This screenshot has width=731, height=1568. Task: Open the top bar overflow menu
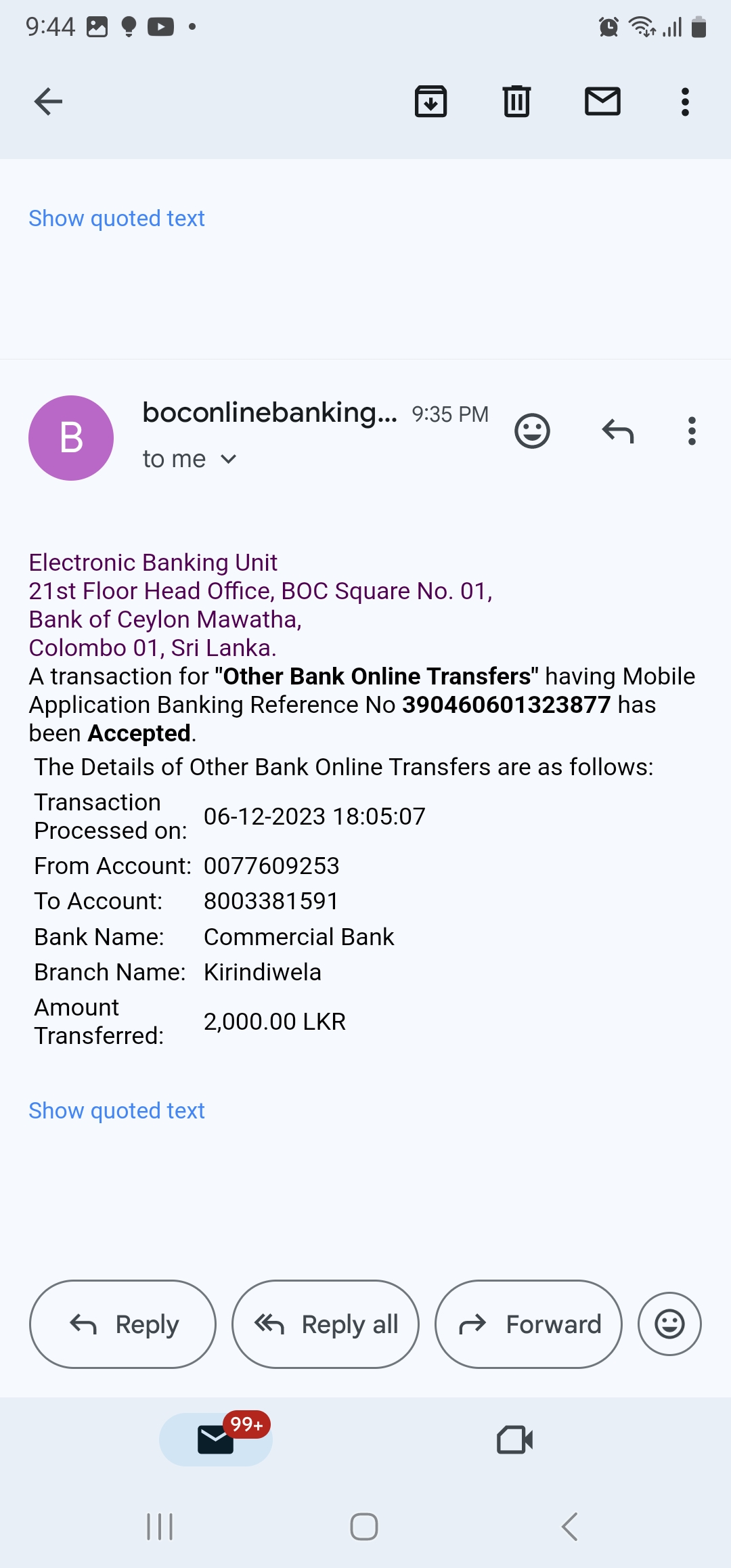[x=685, y=102]
